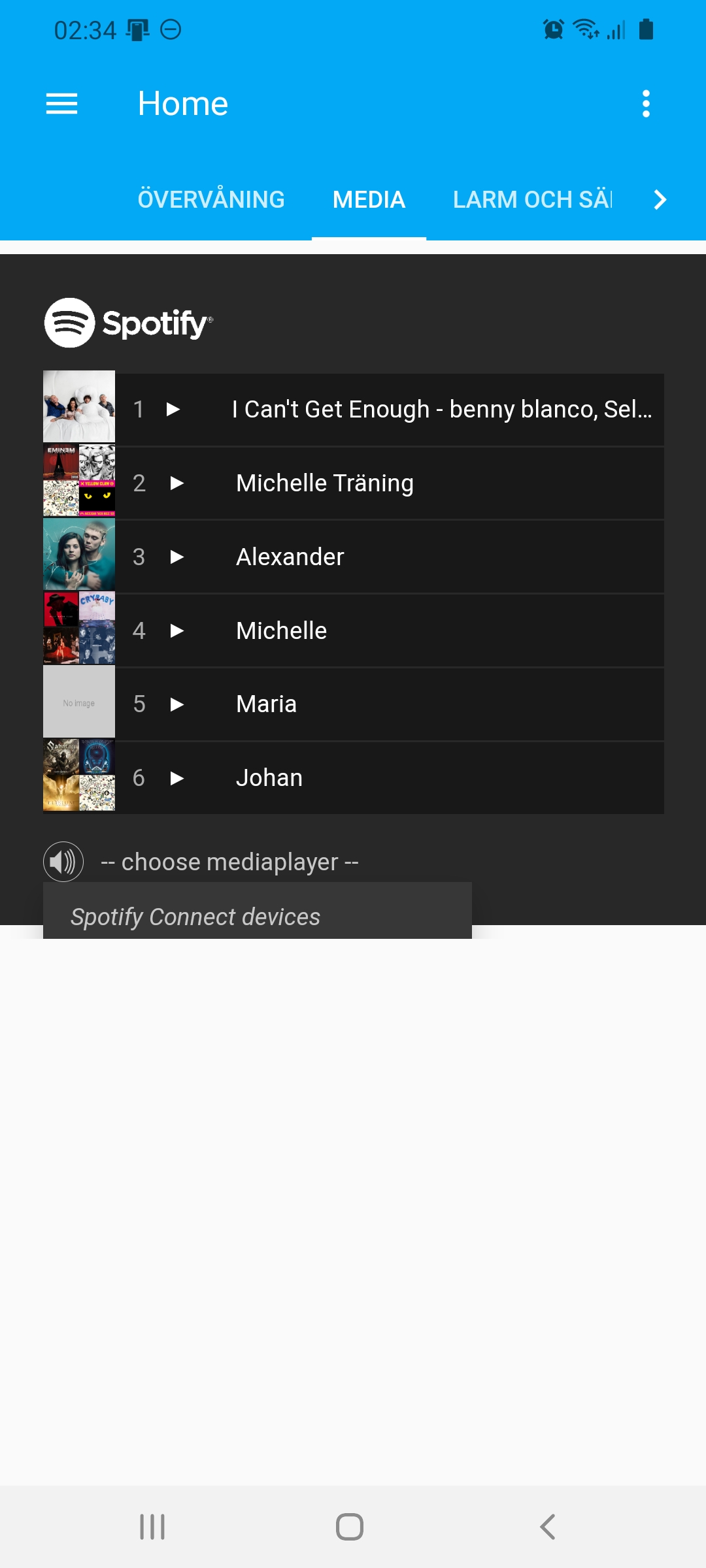
Task: Select Spotify Connect devices
Action: tap(195, 917)
